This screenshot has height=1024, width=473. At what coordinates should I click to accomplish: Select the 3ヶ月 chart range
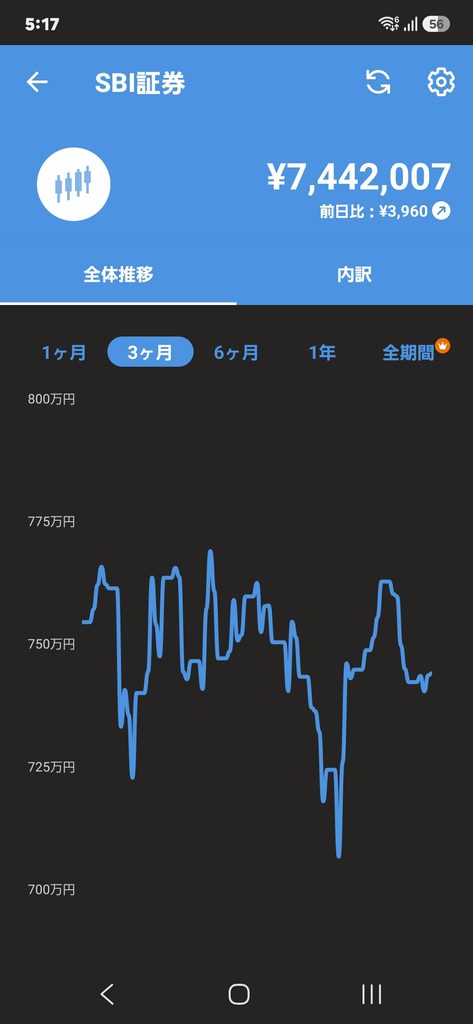pyautogui.click(x=150, y=353)
